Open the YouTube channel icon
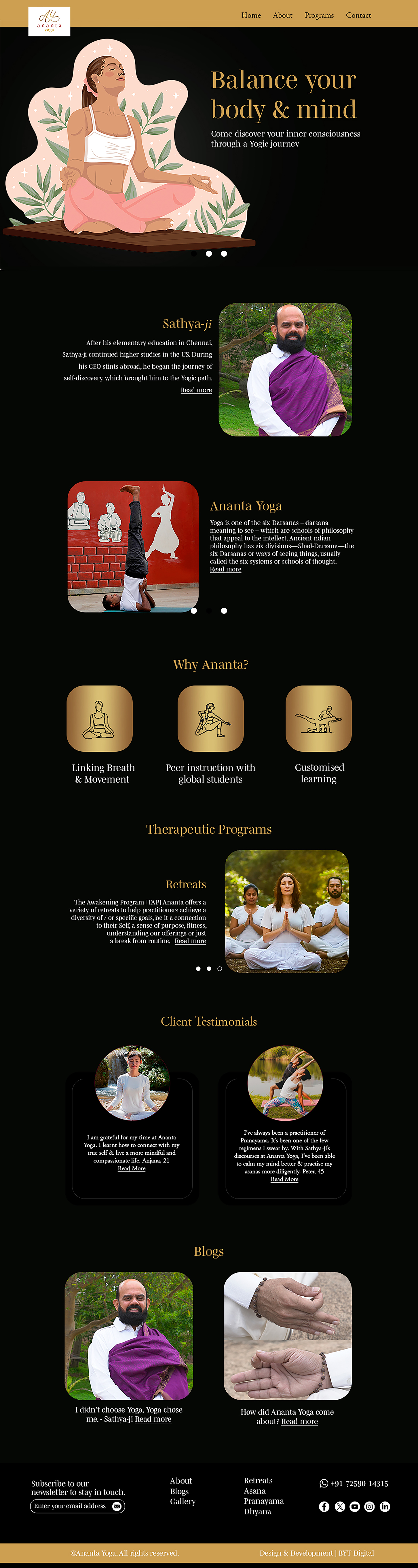This screenshot has width=418, height=1568. point(355,1506)
